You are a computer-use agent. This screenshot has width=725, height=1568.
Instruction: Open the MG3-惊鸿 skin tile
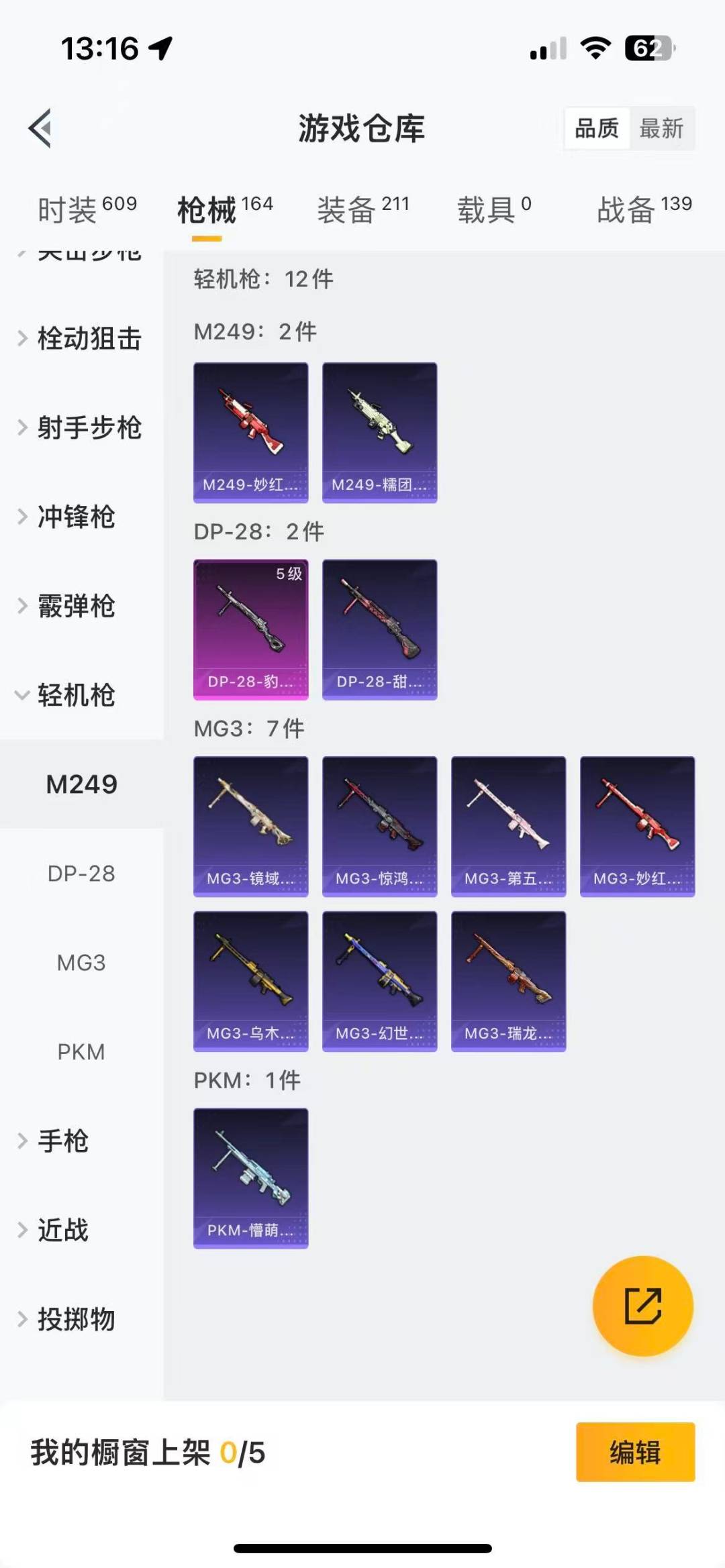[380, 827]
